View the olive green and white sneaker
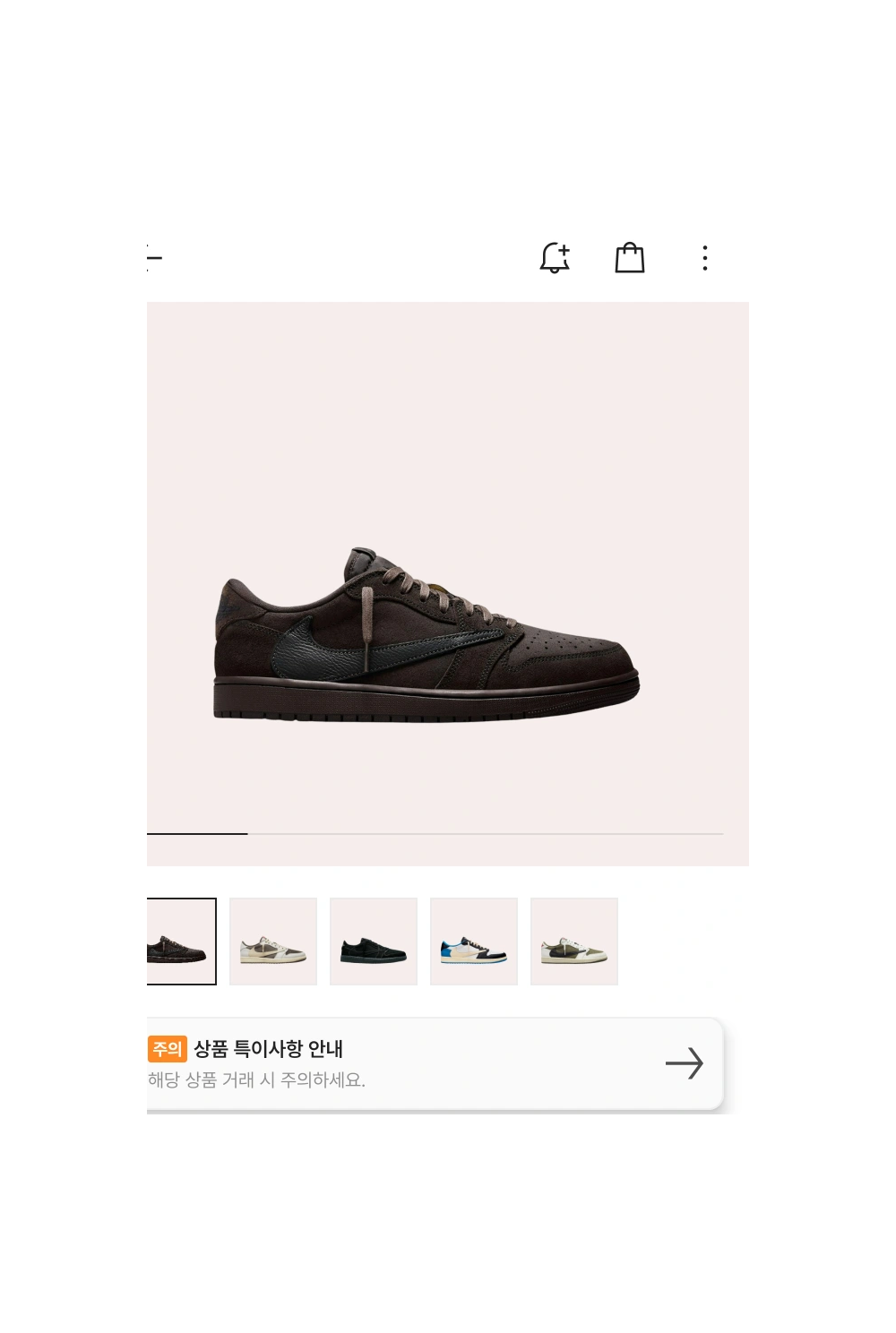 point(574,942)
